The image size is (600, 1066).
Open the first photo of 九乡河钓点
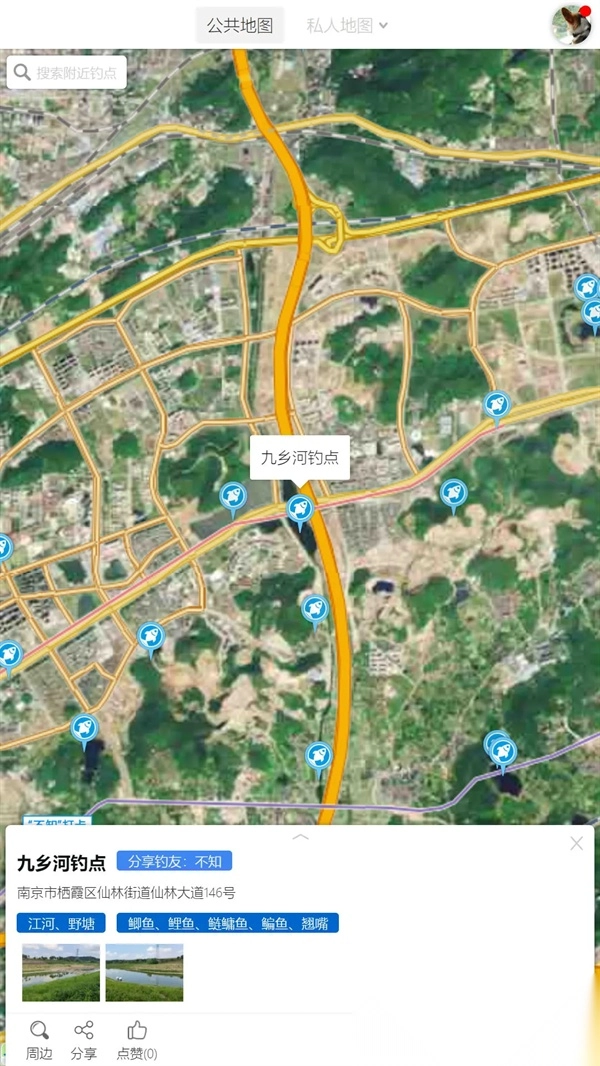coord(61,972)
